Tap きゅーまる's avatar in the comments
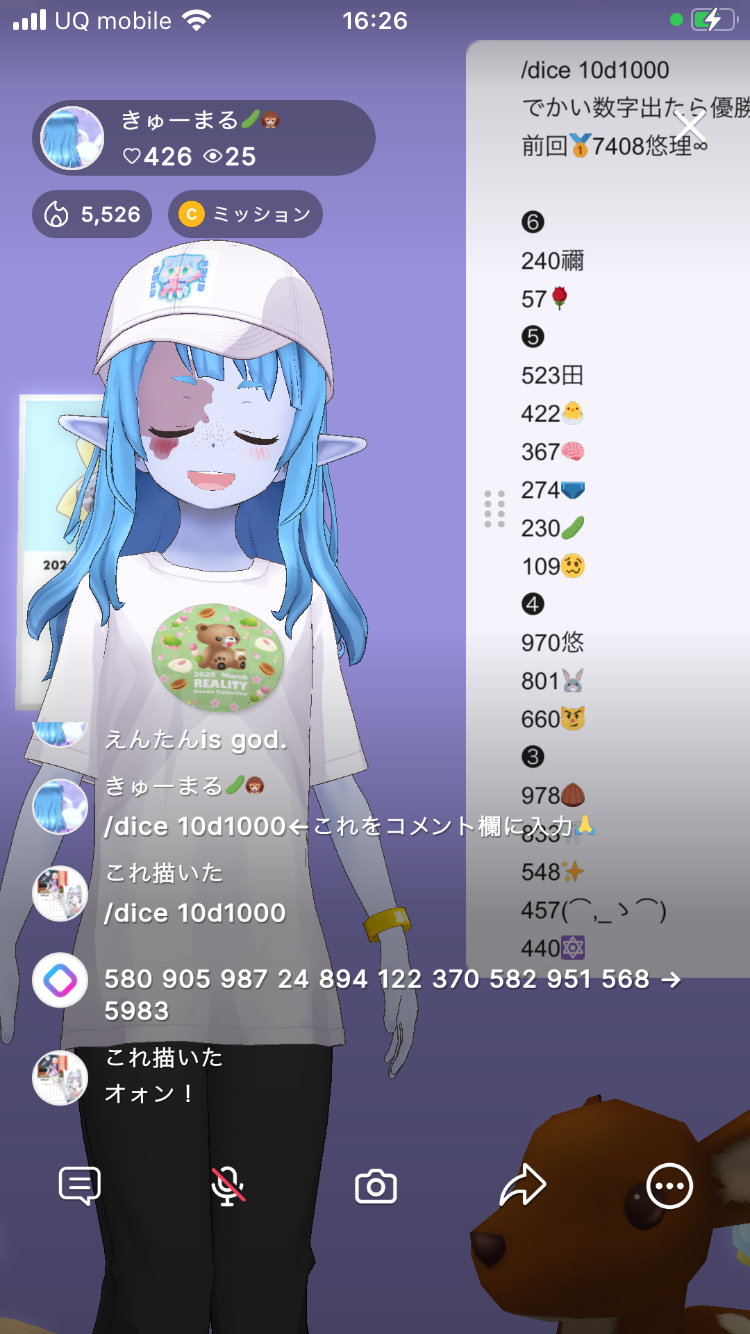The height and width of the screenshot is (1334, 750). pyautogui.click(x=60, y=806)
